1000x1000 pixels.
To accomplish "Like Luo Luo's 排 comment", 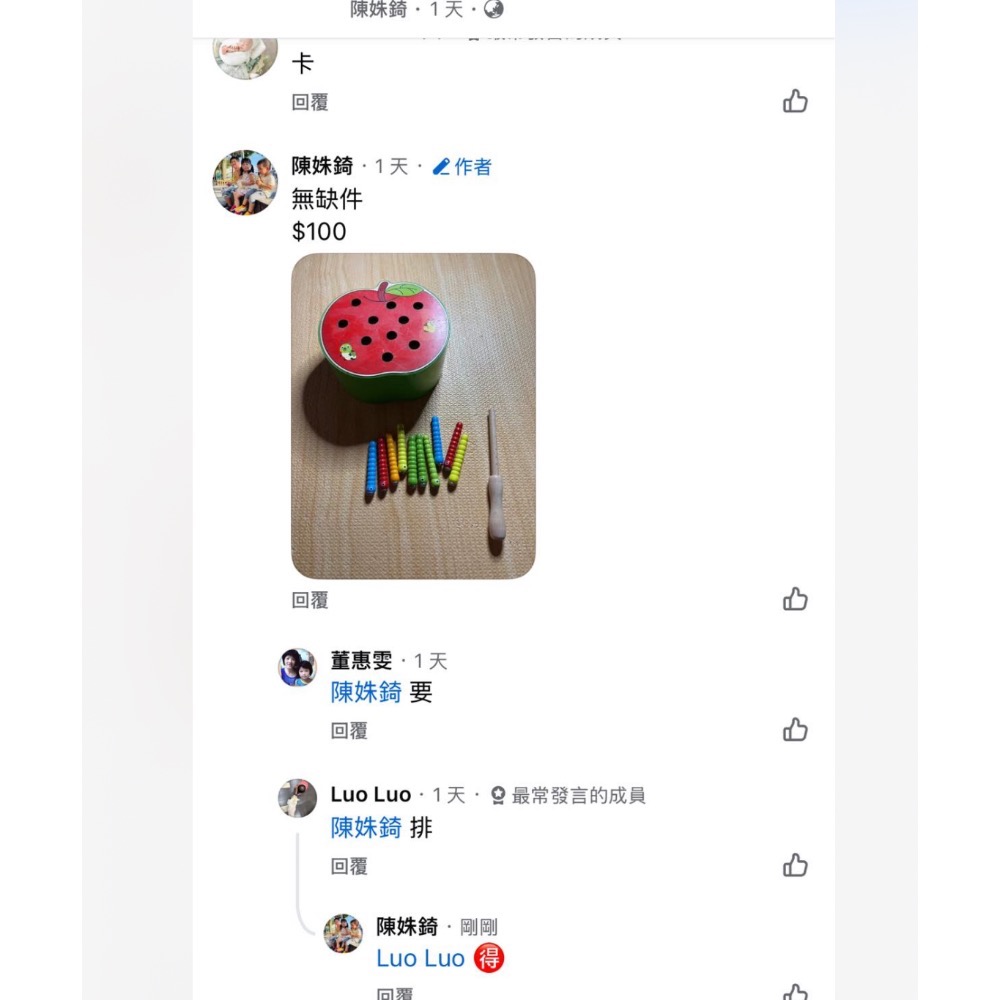I will [x=795, y=866].
